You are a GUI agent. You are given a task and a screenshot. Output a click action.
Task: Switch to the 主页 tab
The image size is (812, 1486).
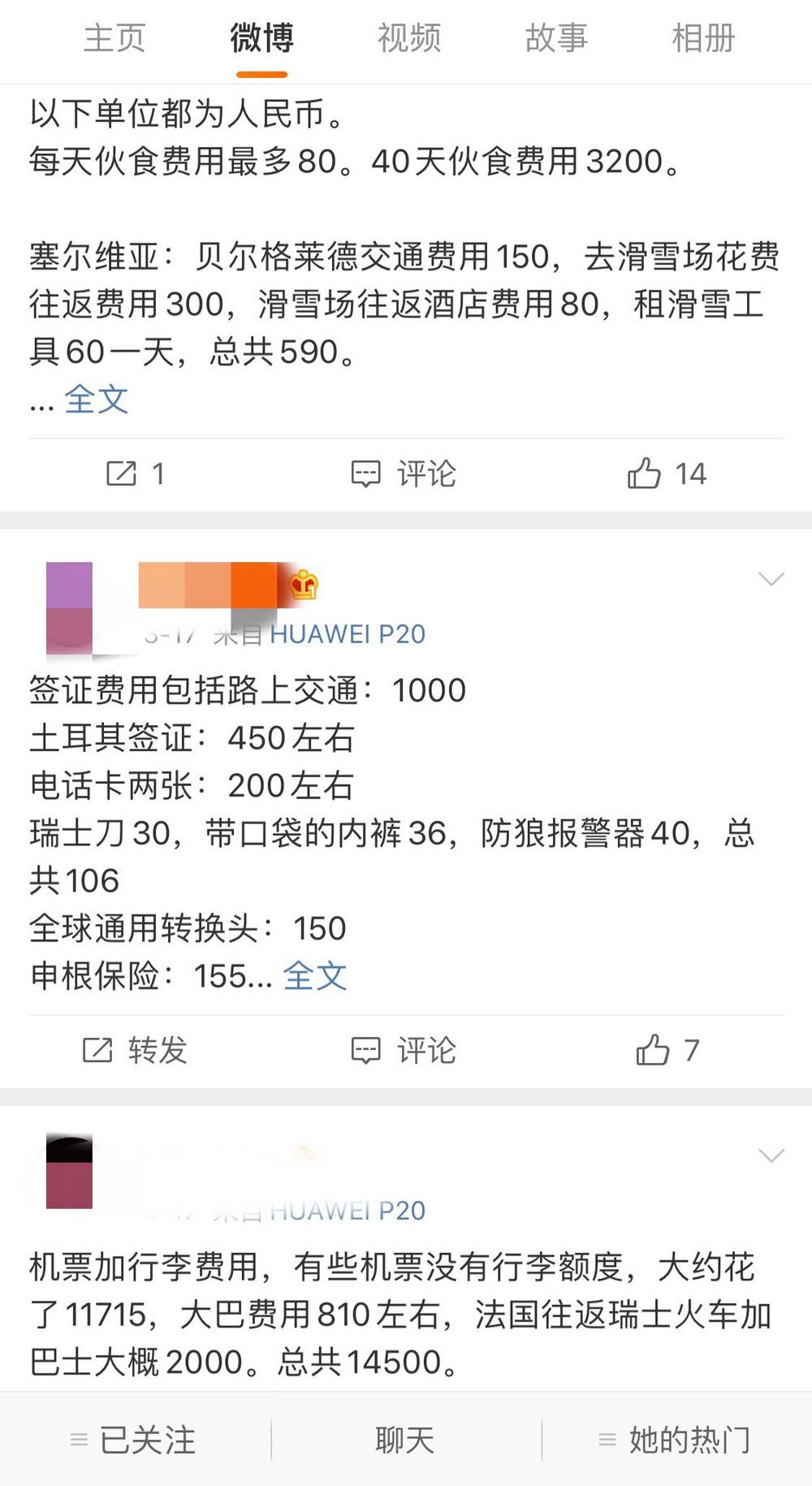click(x=114, y=38)
